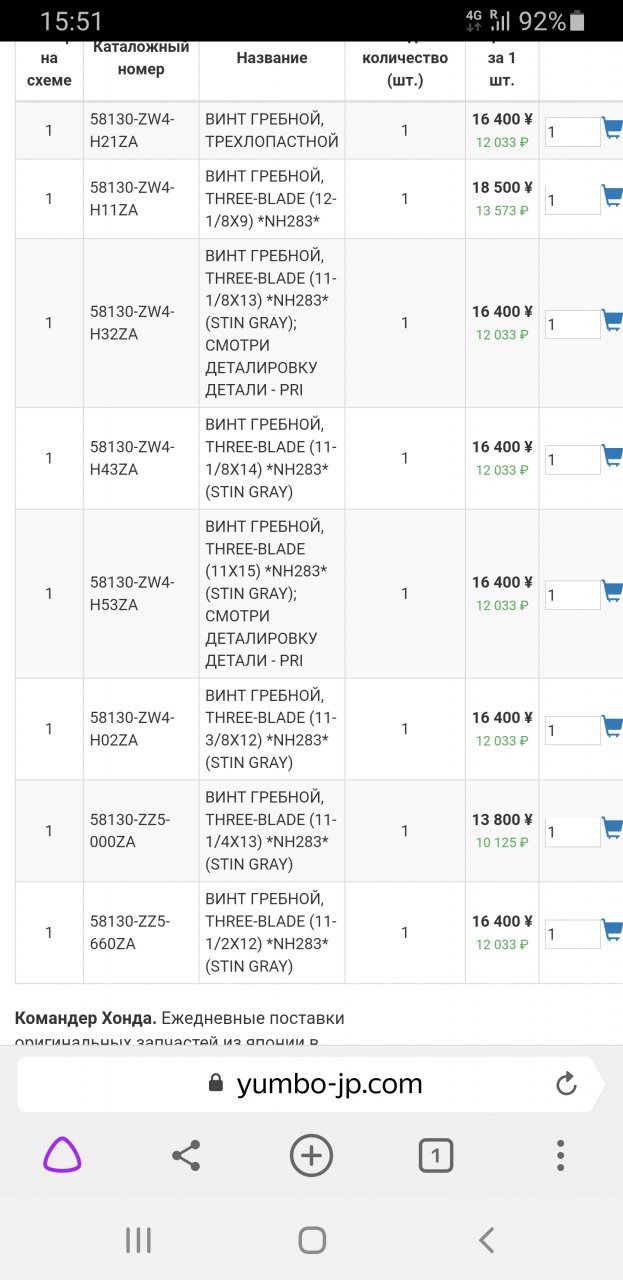Edit quantity field for 58130-ZZ5-660ZA
623x1280 pixels.
click(x=572, y=933)
